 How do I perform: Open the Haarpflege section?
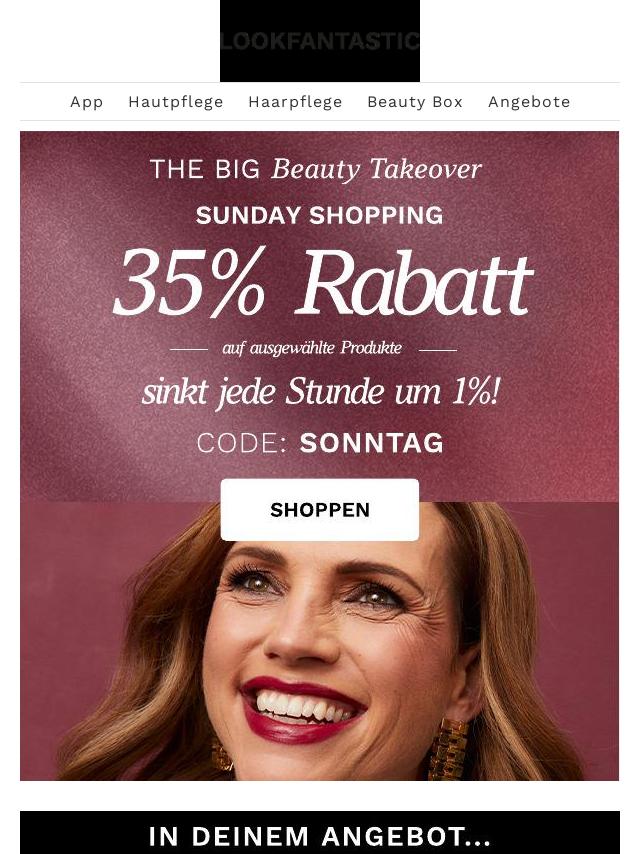[295, 102]
